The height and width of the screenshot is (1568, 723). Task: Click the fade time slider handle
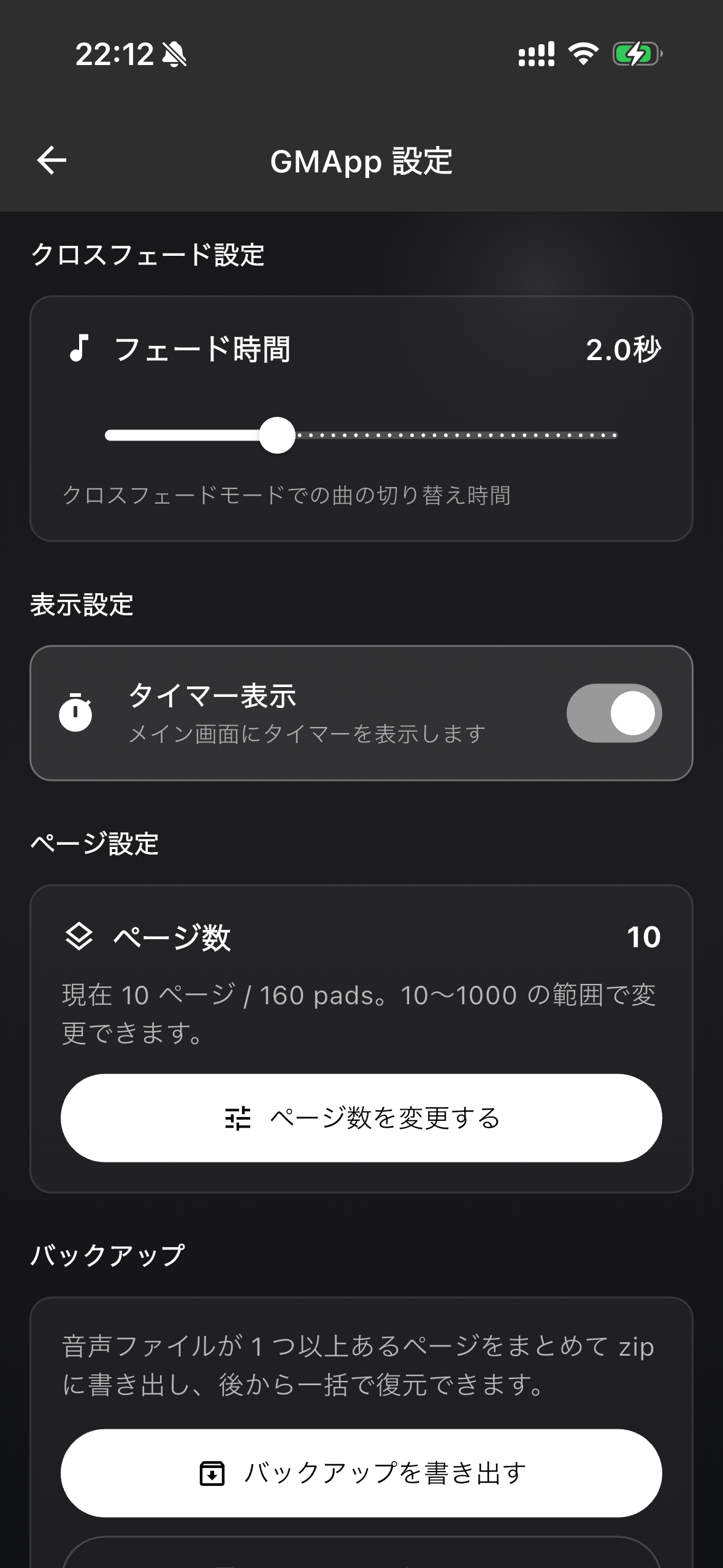277,435
